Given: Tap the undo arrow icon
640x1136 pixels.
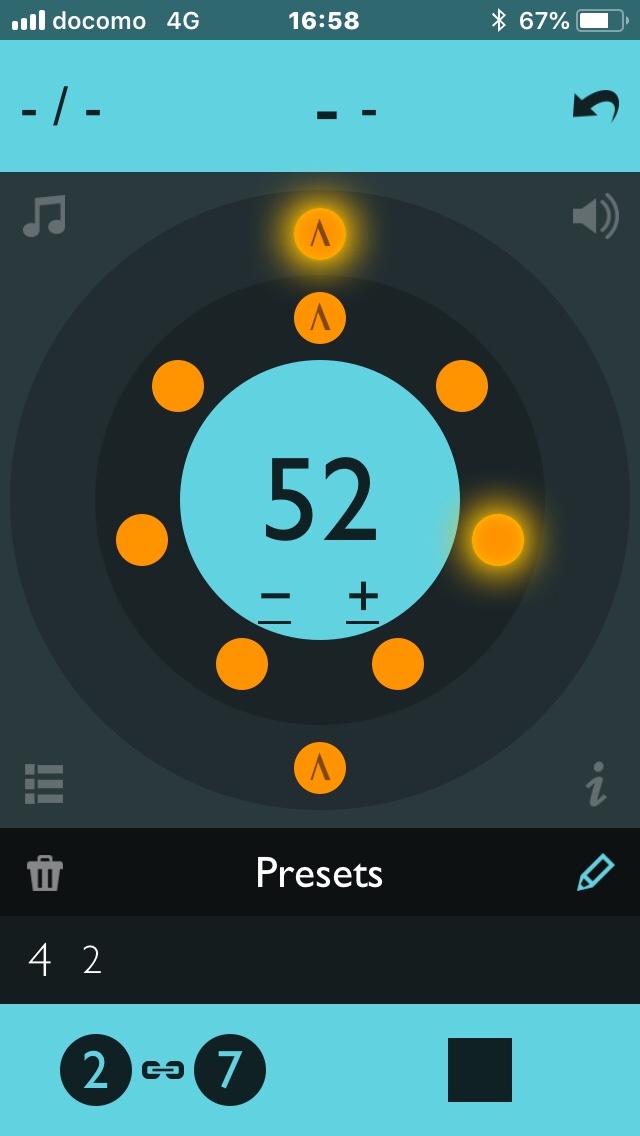Looking at the screenshot, I should click(x=596, y=106).
